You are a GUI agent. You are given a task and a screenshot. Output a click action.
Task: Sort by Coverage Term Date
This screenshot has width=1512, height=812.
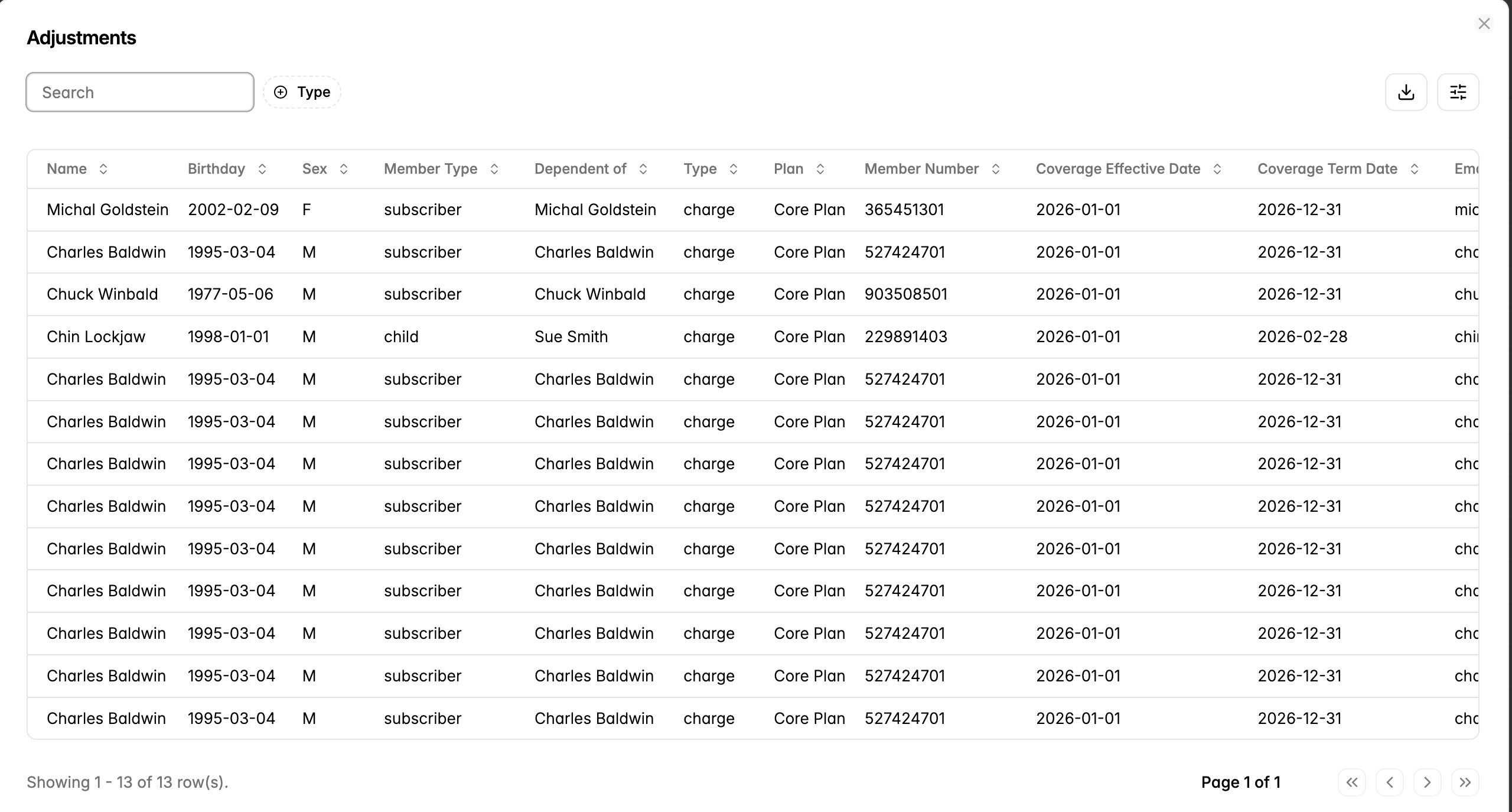[1338, 169]
